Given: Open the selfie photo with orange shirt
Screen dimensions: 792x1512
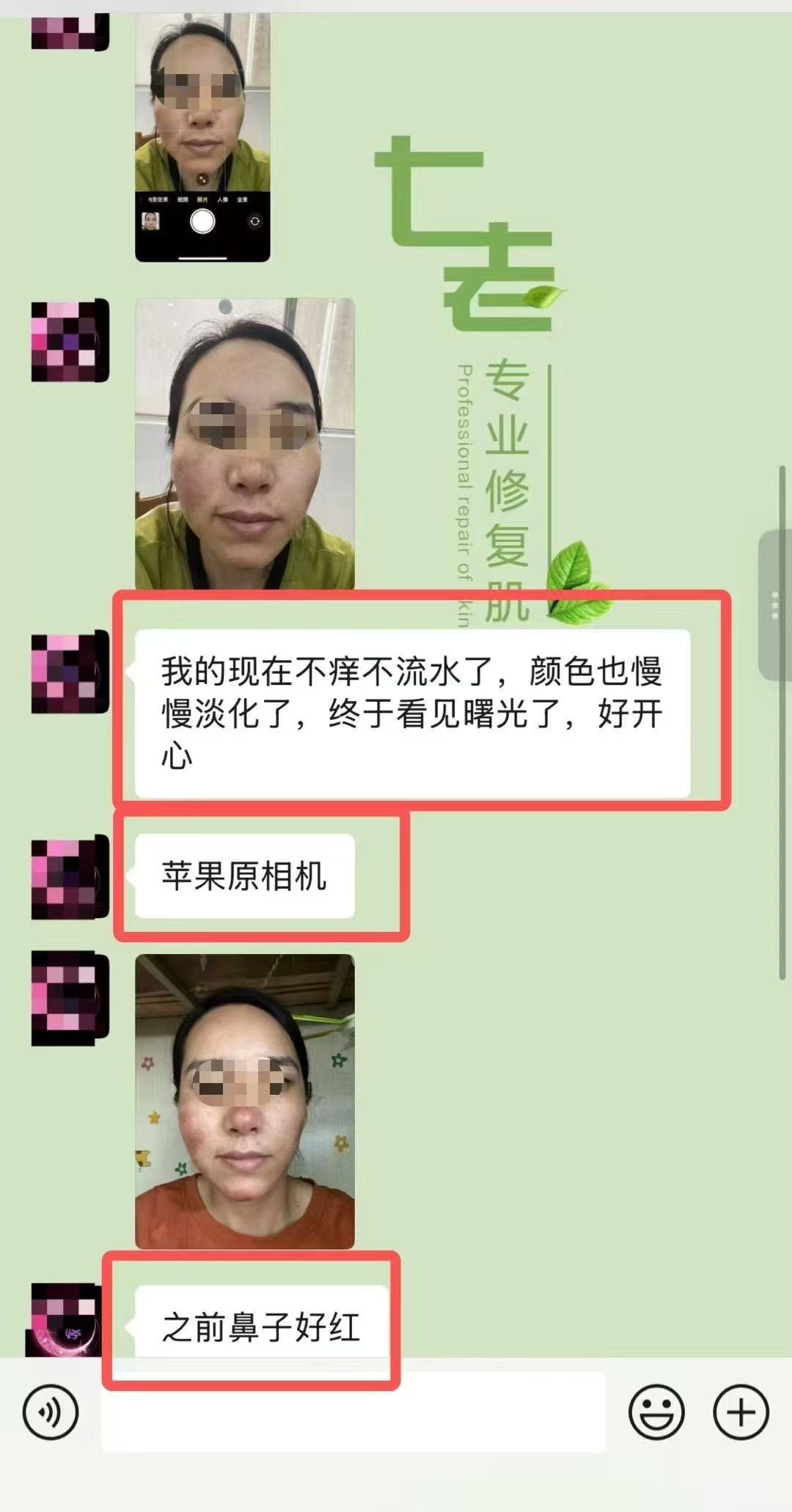Looking at the screenshot, I should click(x=244, y=1101).
